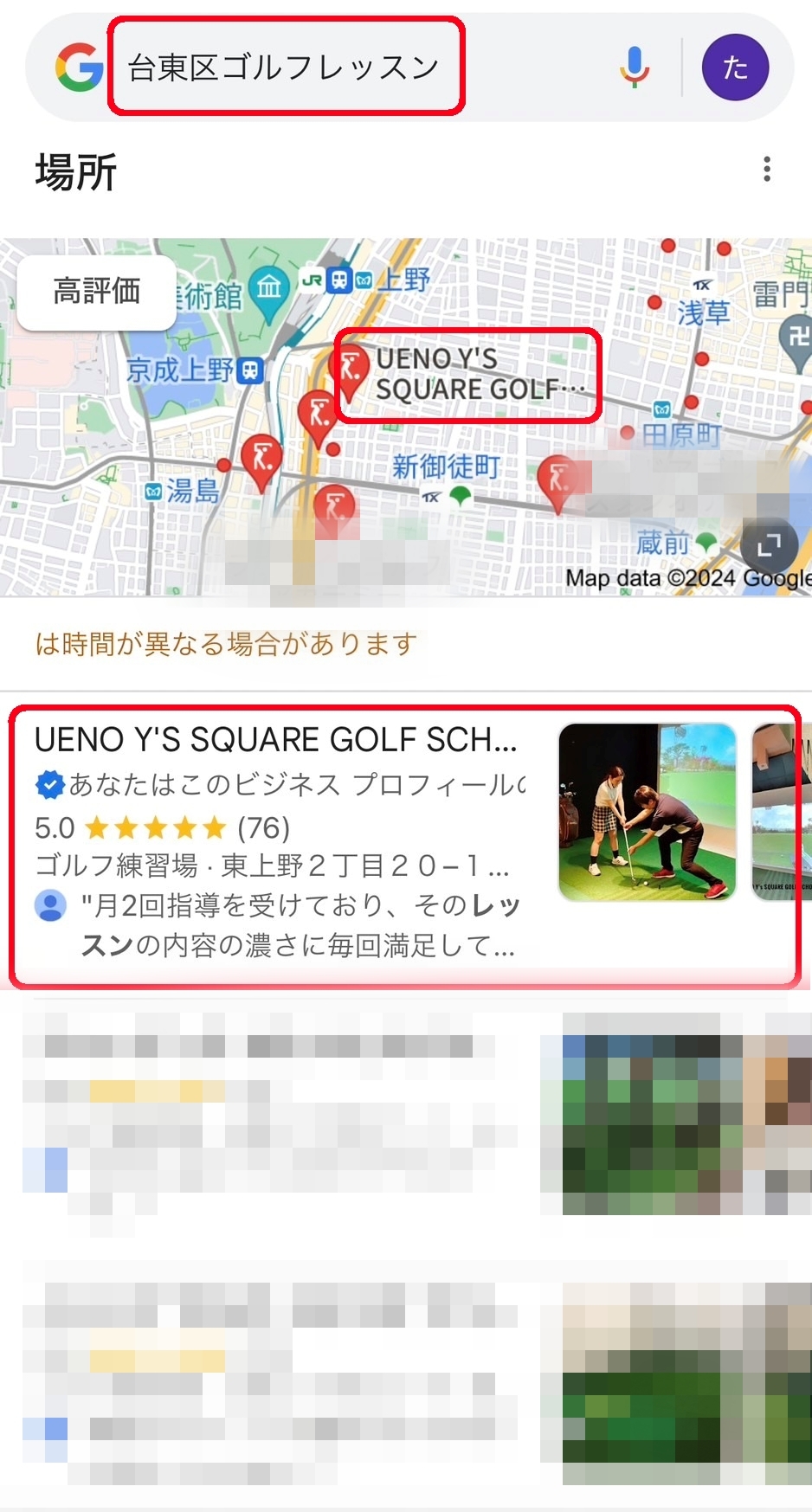Tap the Google logo to go home
812x1512 pixels.
(x=79, y=68)
